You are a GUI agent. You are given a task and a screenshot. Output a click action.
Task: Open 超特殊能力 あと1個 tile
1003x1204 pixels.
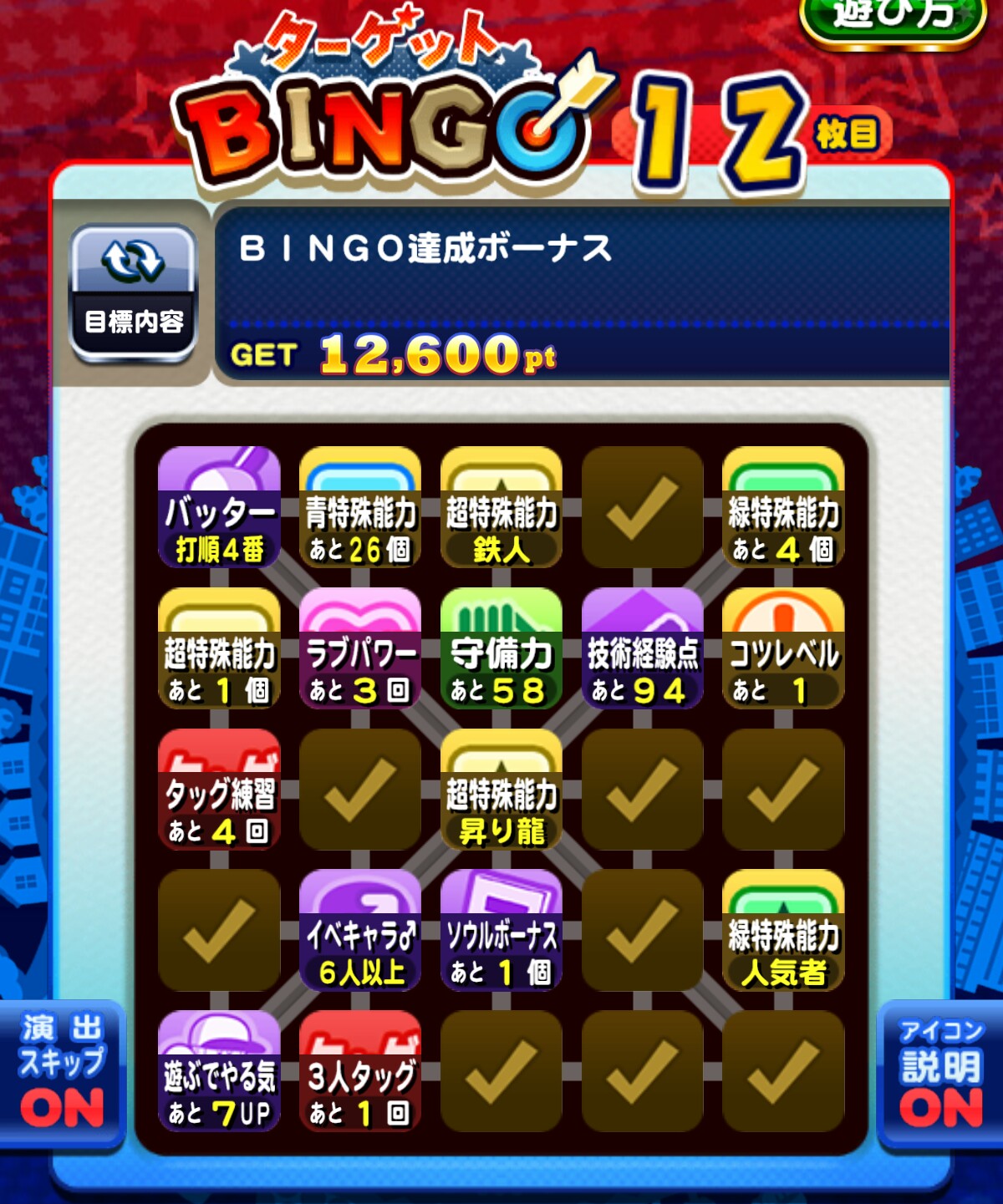coord(219,648)
